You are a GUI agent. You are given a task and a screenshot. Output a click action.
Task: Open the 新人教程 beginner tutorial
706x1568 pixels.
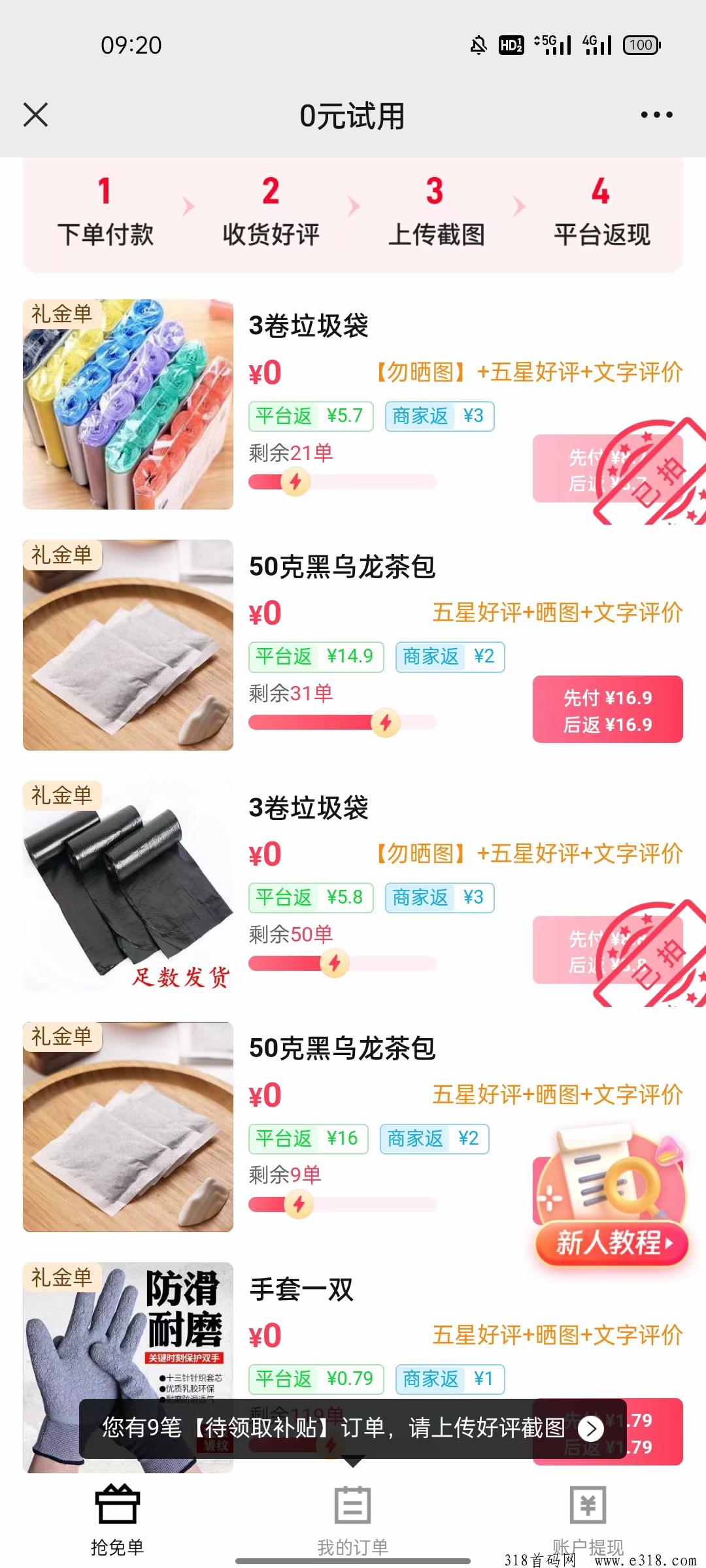(611, 1241)
